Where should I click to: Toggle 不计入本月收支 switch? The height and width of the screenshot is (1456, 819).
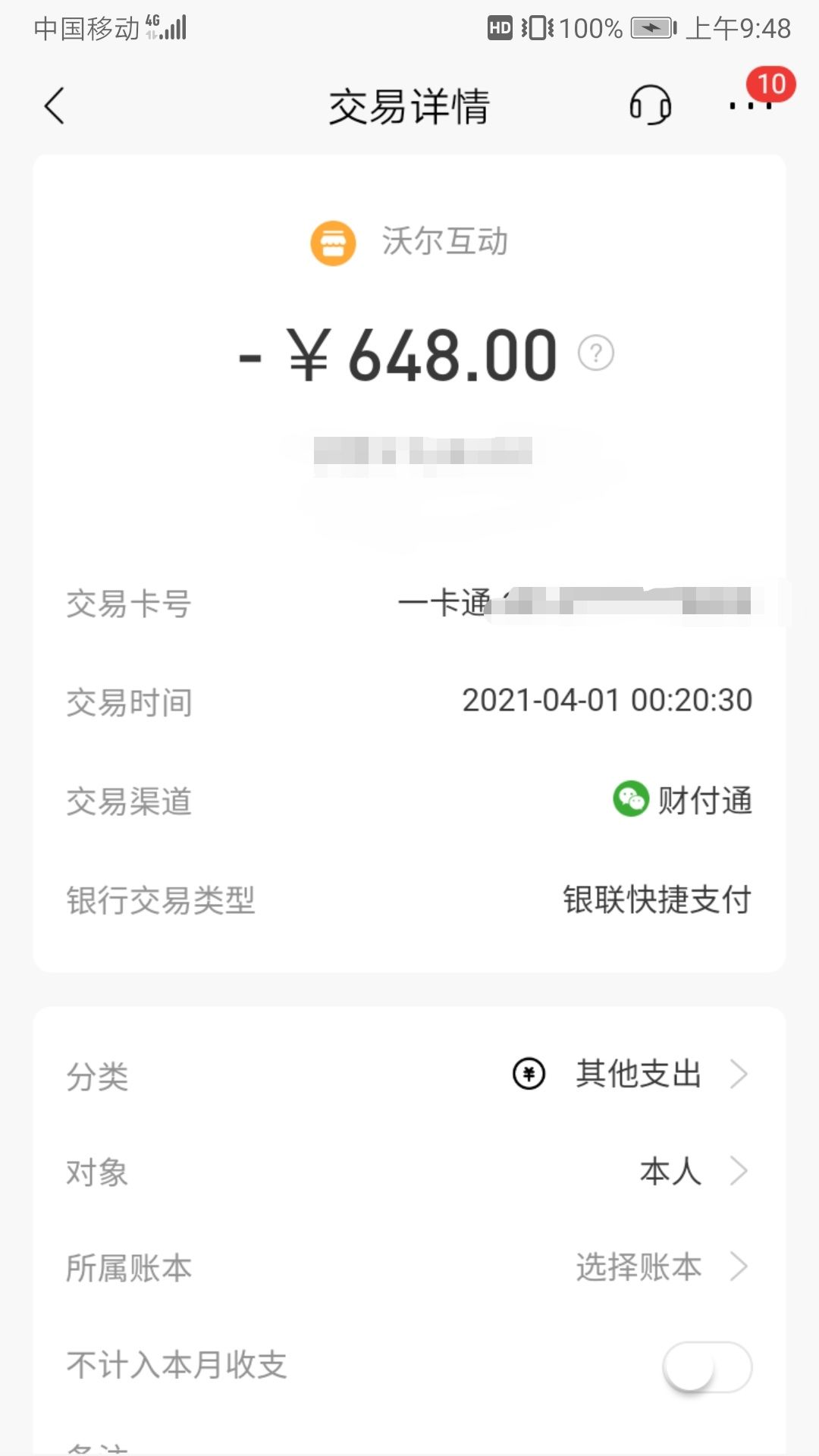(x=707, y=1367)
